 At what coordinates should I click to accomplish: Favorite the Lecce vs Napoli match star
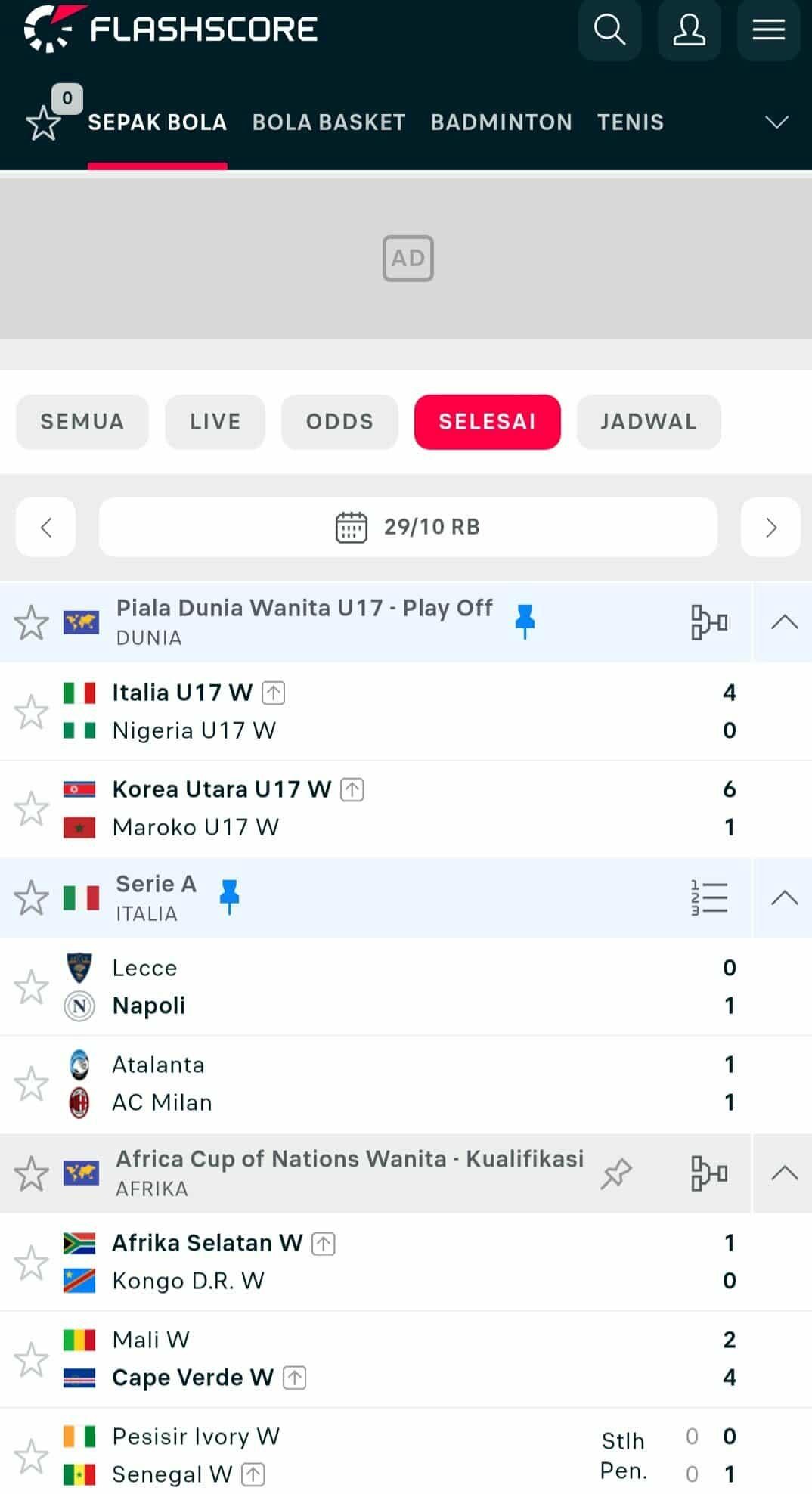coord(31,987)
